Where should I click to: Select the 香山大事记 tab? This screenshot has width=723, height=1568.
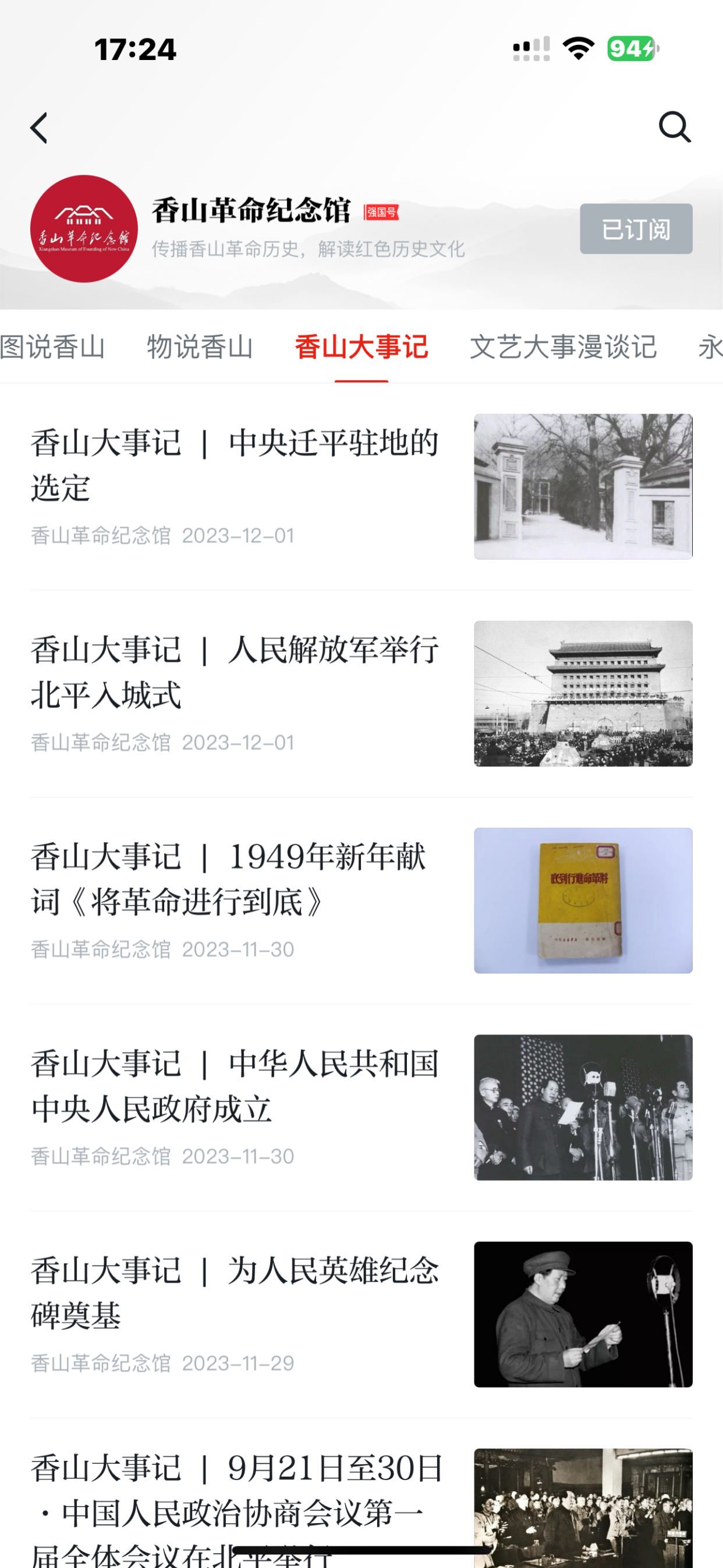click(361, 347)
